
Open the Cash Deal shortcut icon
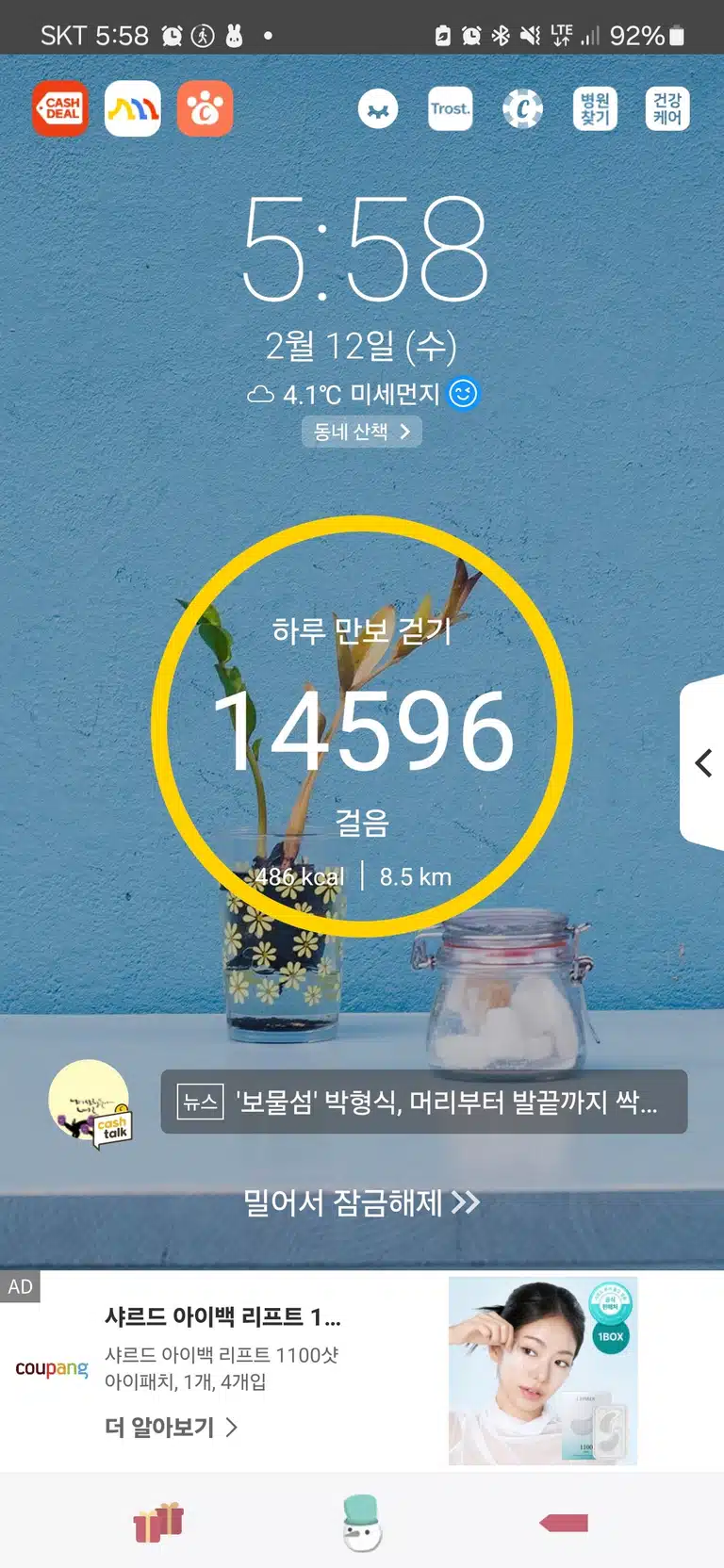[x=60, y=109]
